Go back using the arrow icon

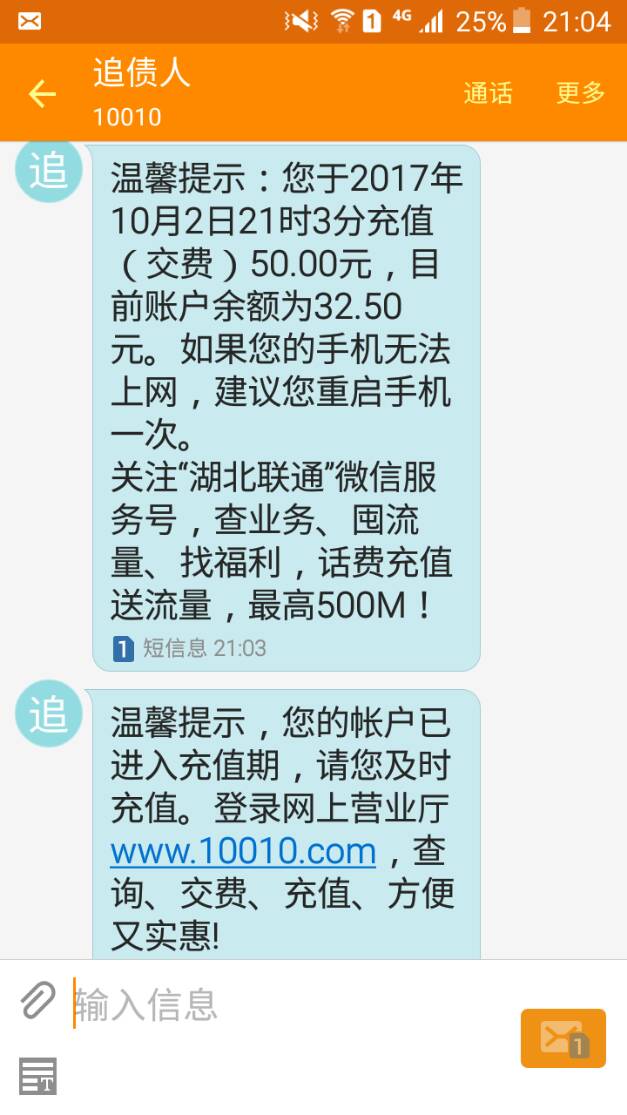(x=42, y=94)
